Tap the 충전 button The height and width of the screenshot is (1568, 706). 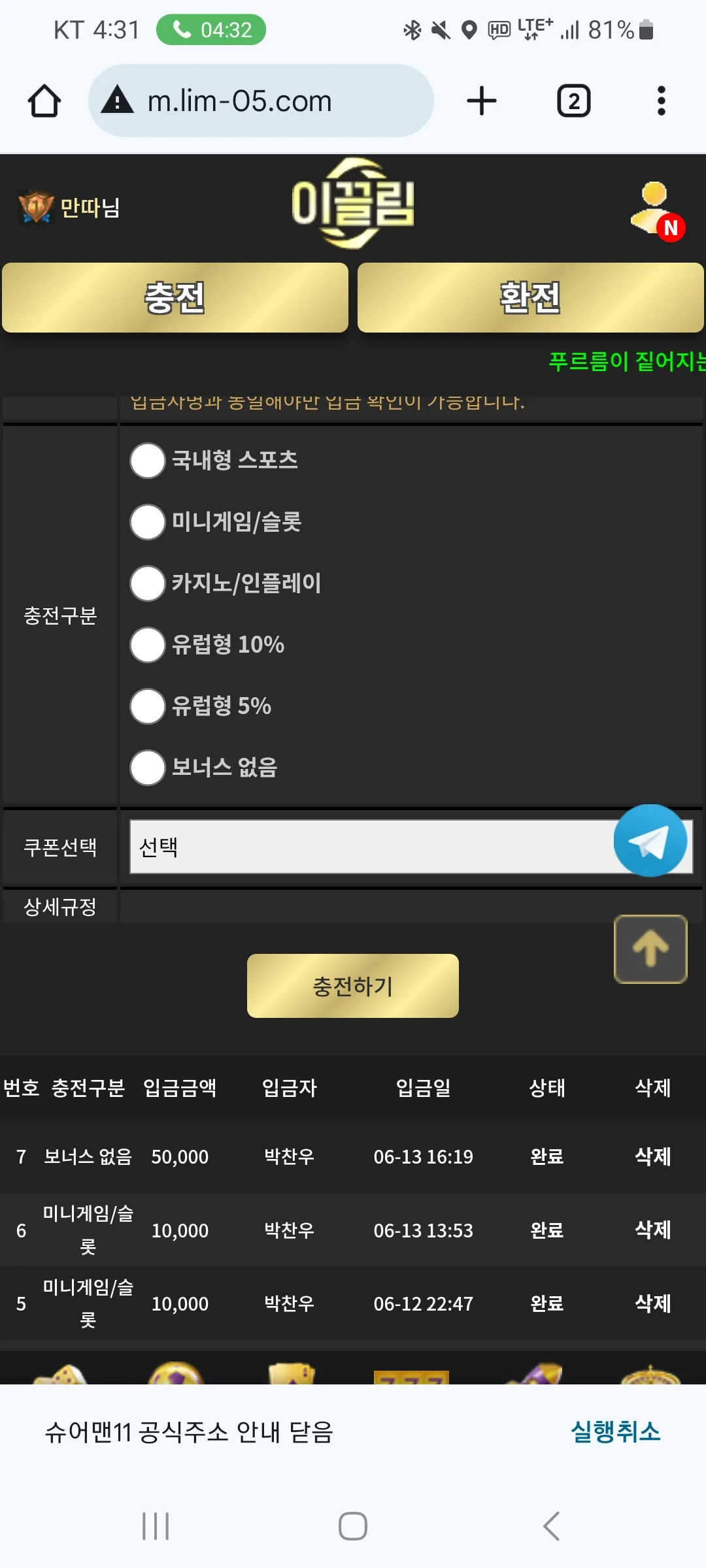tap(175, 298)
